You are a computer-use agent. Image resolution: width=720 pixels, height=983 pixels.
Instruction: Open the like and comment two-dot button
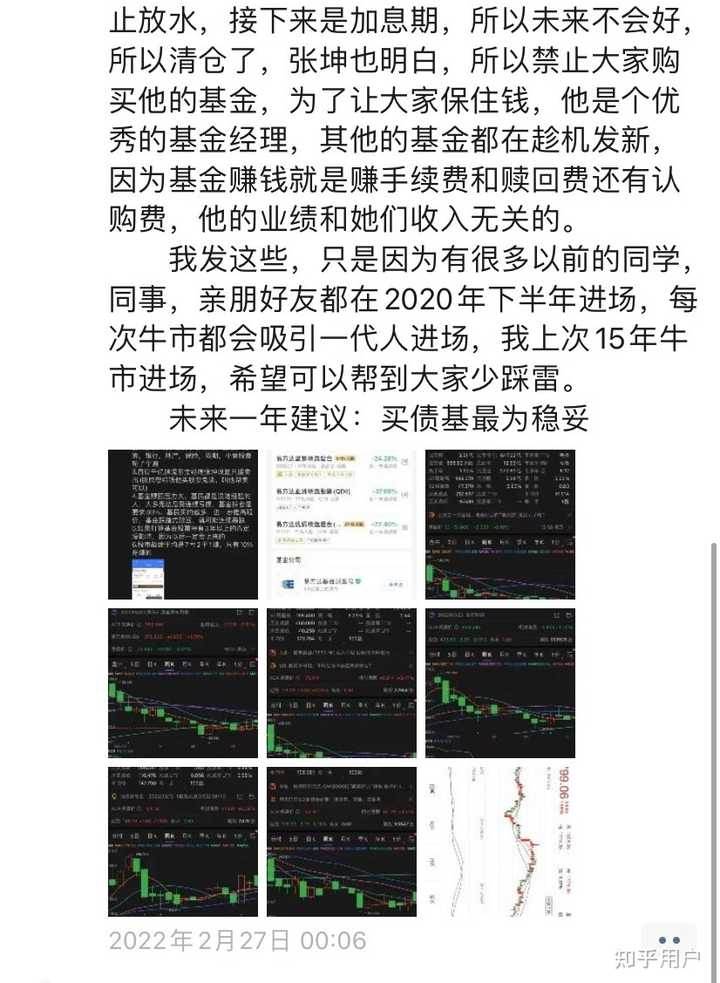(x=670, y=940)
